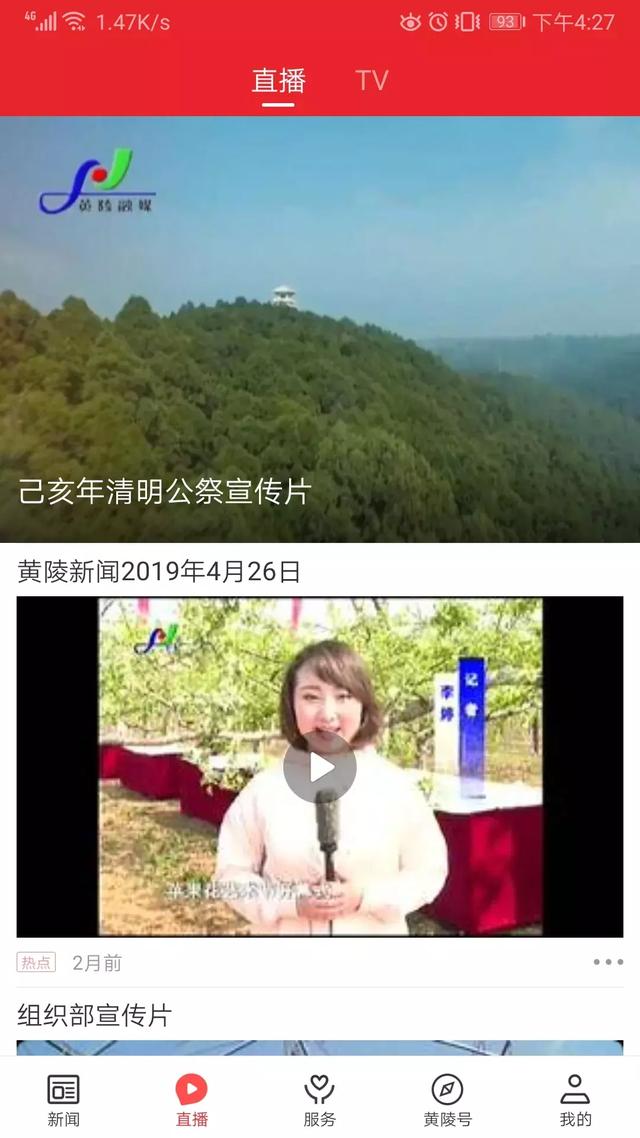Image resolution: width=640 pixels, height=1138 pixels.
Task: Switch to the TV tab
Action: pyautogui.click(x=372, y=80)
